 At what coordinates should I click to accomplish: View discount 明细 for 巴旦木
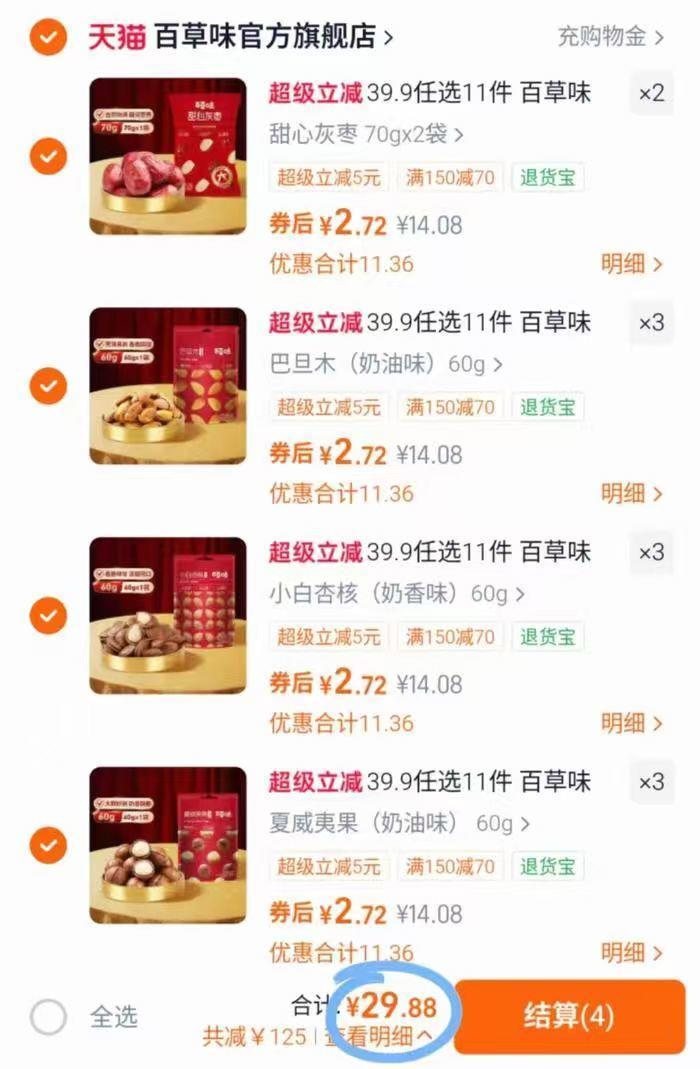632,493
